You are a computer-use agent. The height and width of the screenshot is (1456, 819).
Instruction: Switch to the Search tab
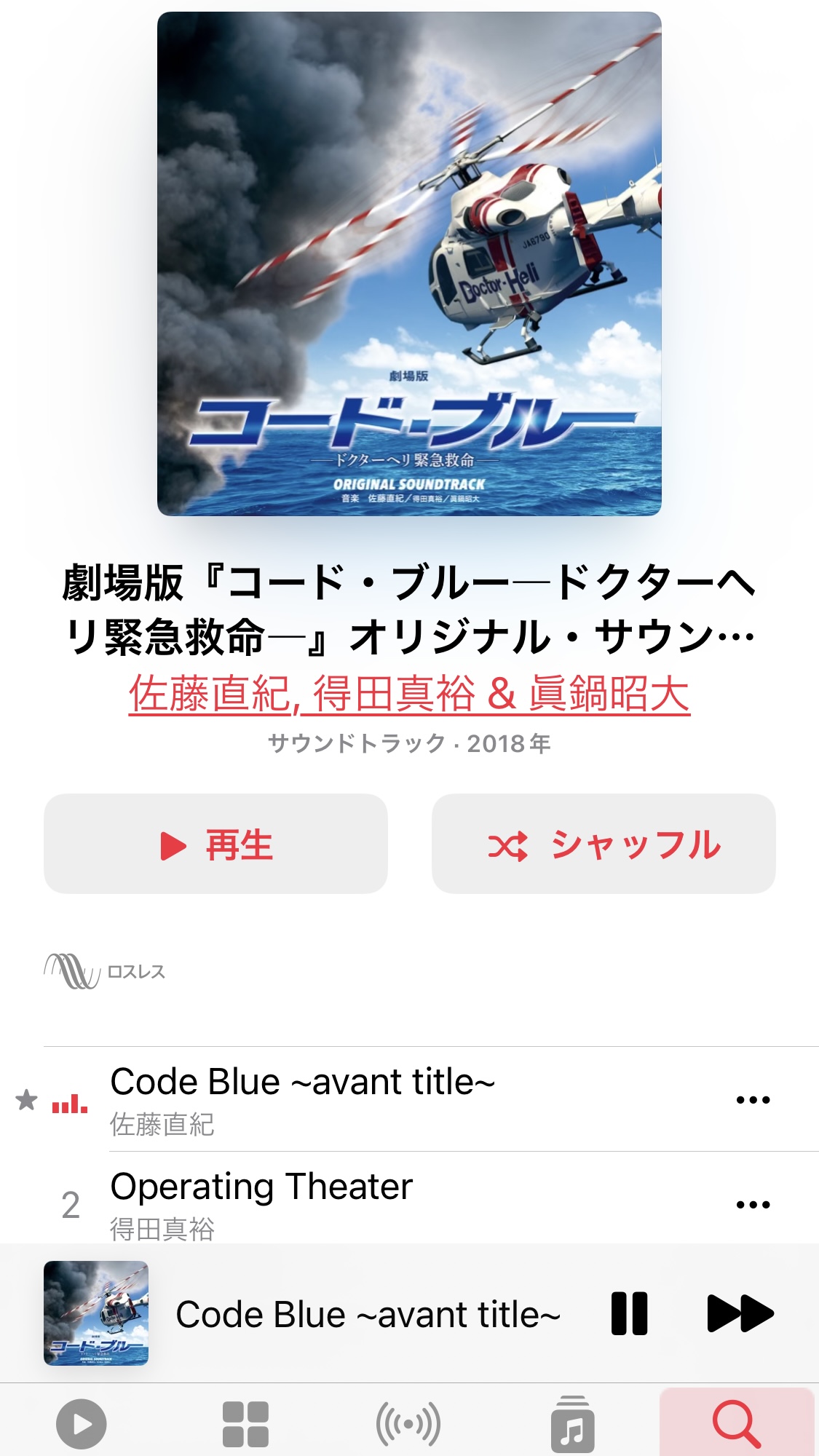(736, 1424)
